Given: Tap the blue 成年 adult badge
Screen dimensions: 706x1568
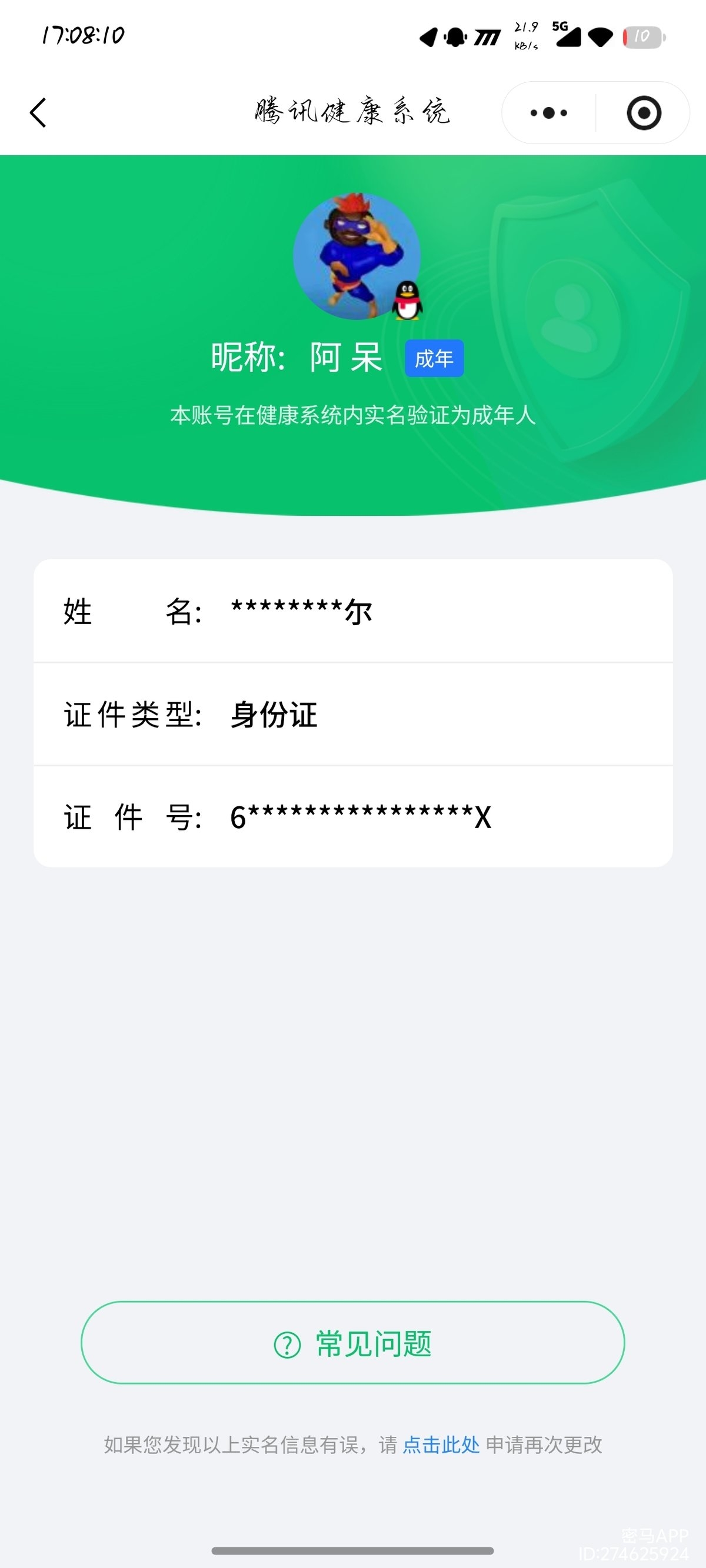Looking at the screenshot, I should click(434, 359).
